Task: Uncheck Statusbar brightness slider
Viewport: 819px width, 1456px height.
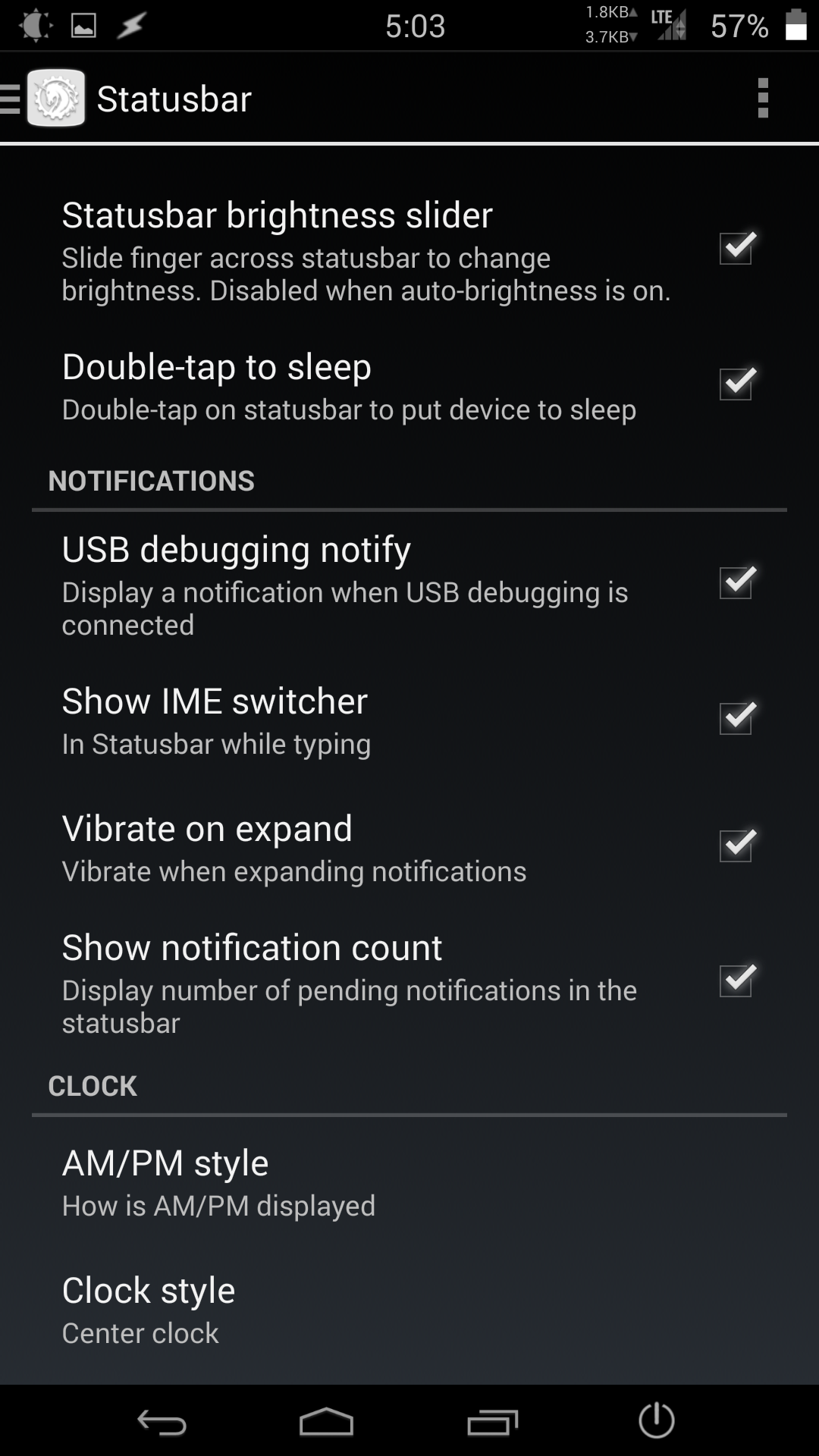Action: coord(736,248)
